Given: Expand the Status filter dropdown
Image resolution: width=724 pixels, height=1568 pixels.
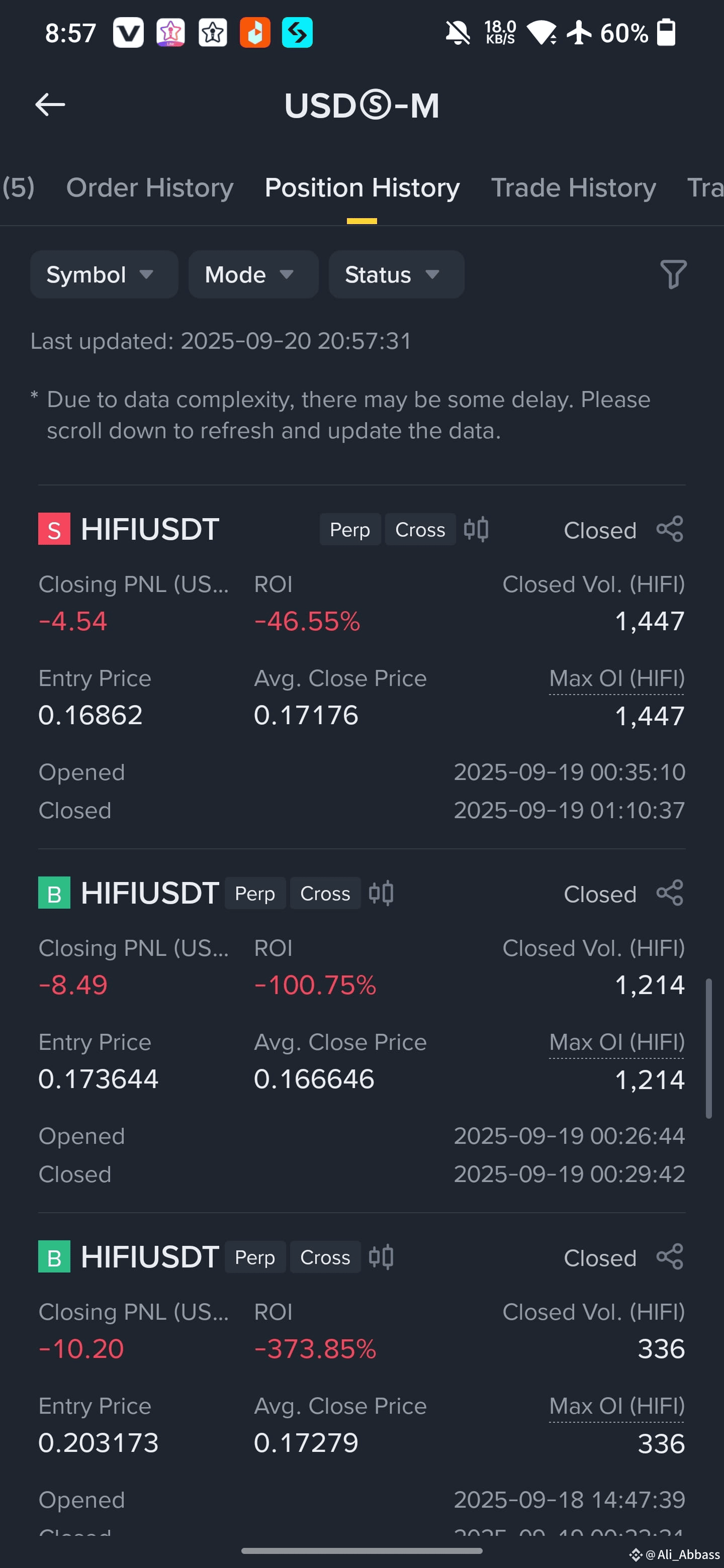Looking at the screenshot, I should 395,274.
